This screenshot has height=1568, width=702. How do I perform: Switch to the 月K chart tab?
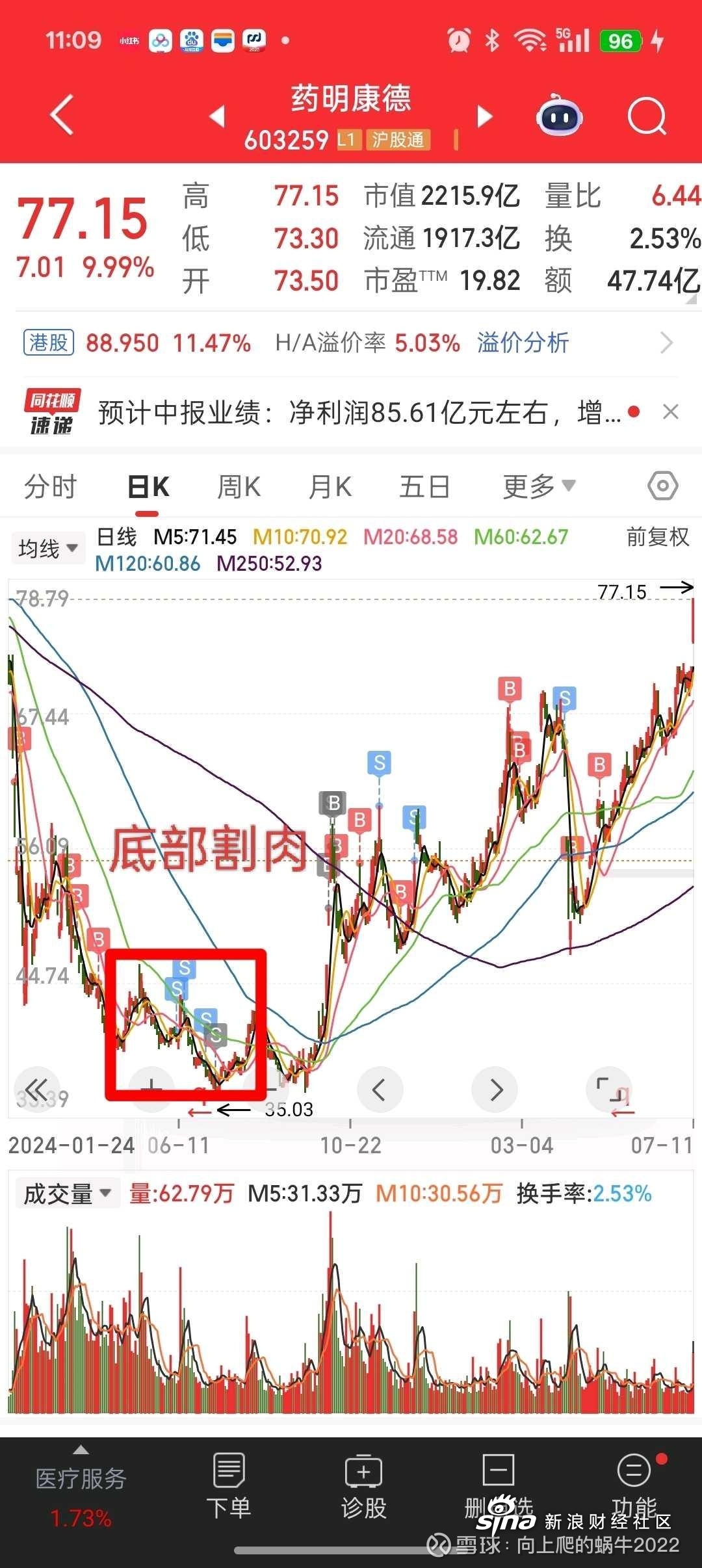330,486
